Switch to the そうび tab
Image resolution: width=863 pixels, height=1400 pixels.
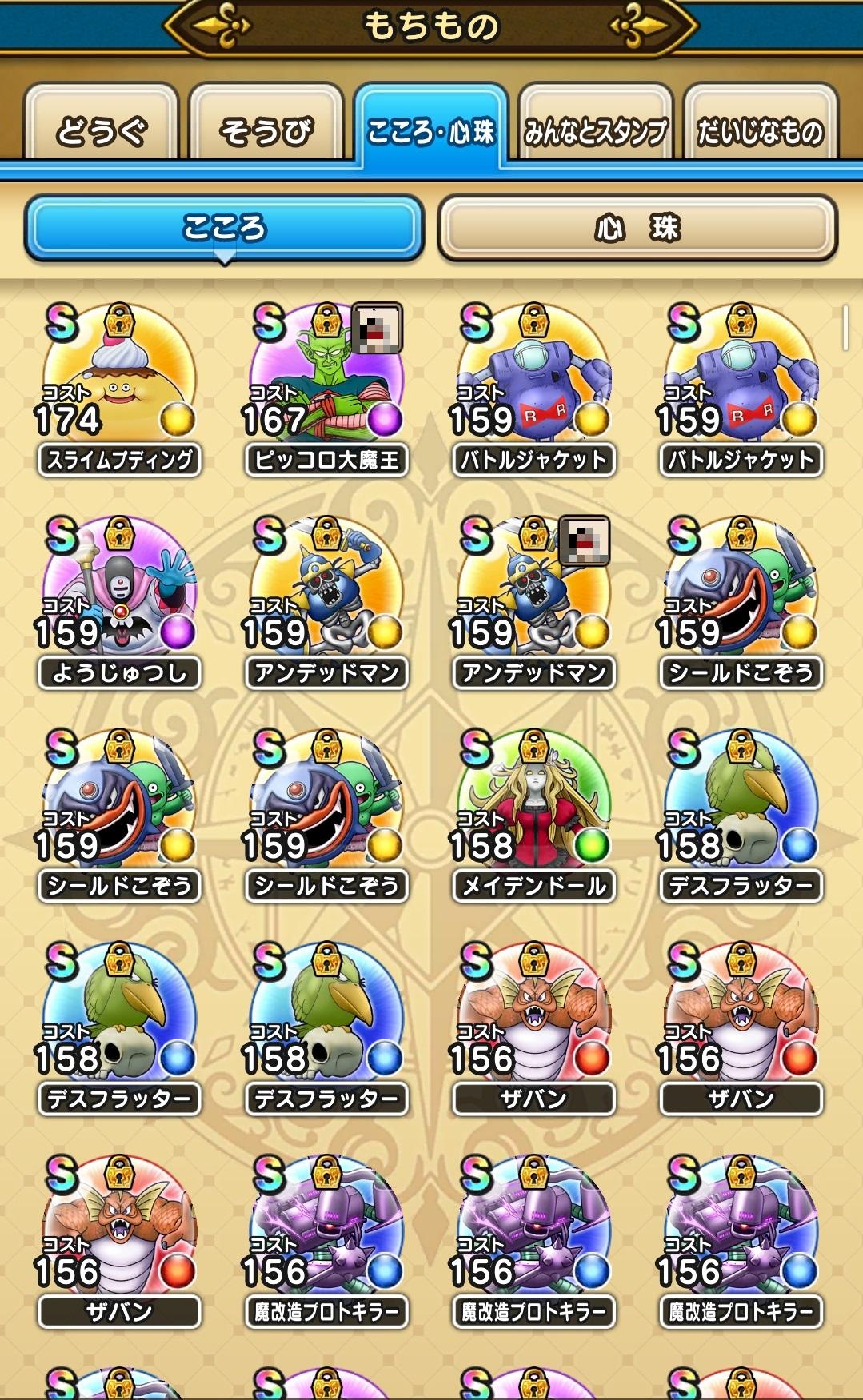tap(266, 129)
